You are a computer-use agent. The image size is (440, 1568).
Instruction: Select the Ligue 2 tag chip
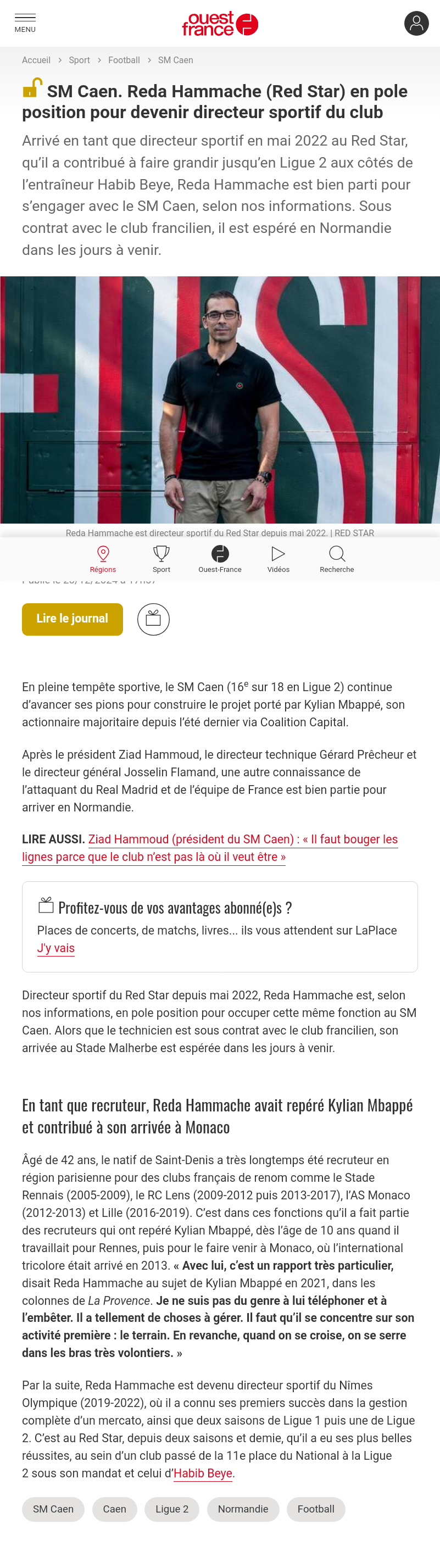click(x=171, y=1509)
